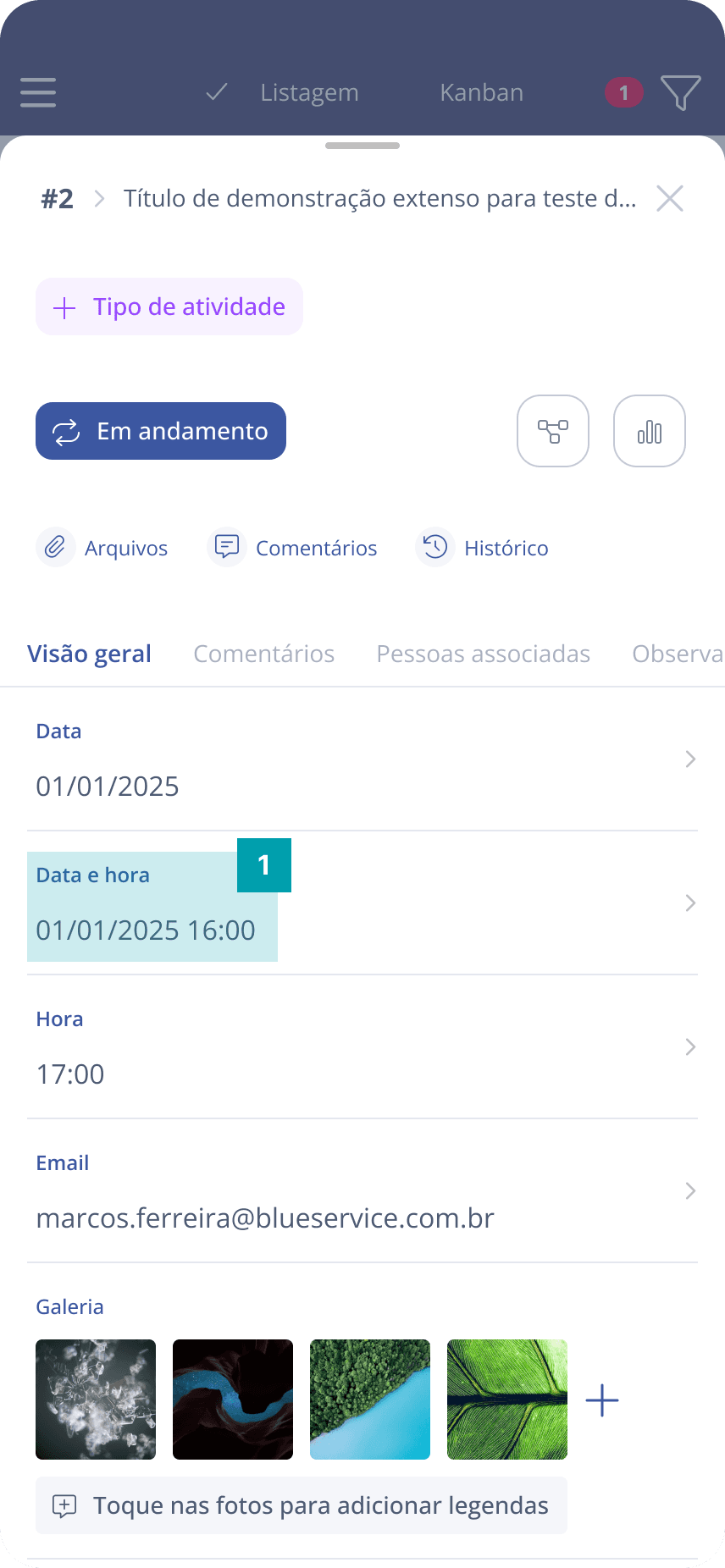Open the relationships diagram icon

coord(553,431)
